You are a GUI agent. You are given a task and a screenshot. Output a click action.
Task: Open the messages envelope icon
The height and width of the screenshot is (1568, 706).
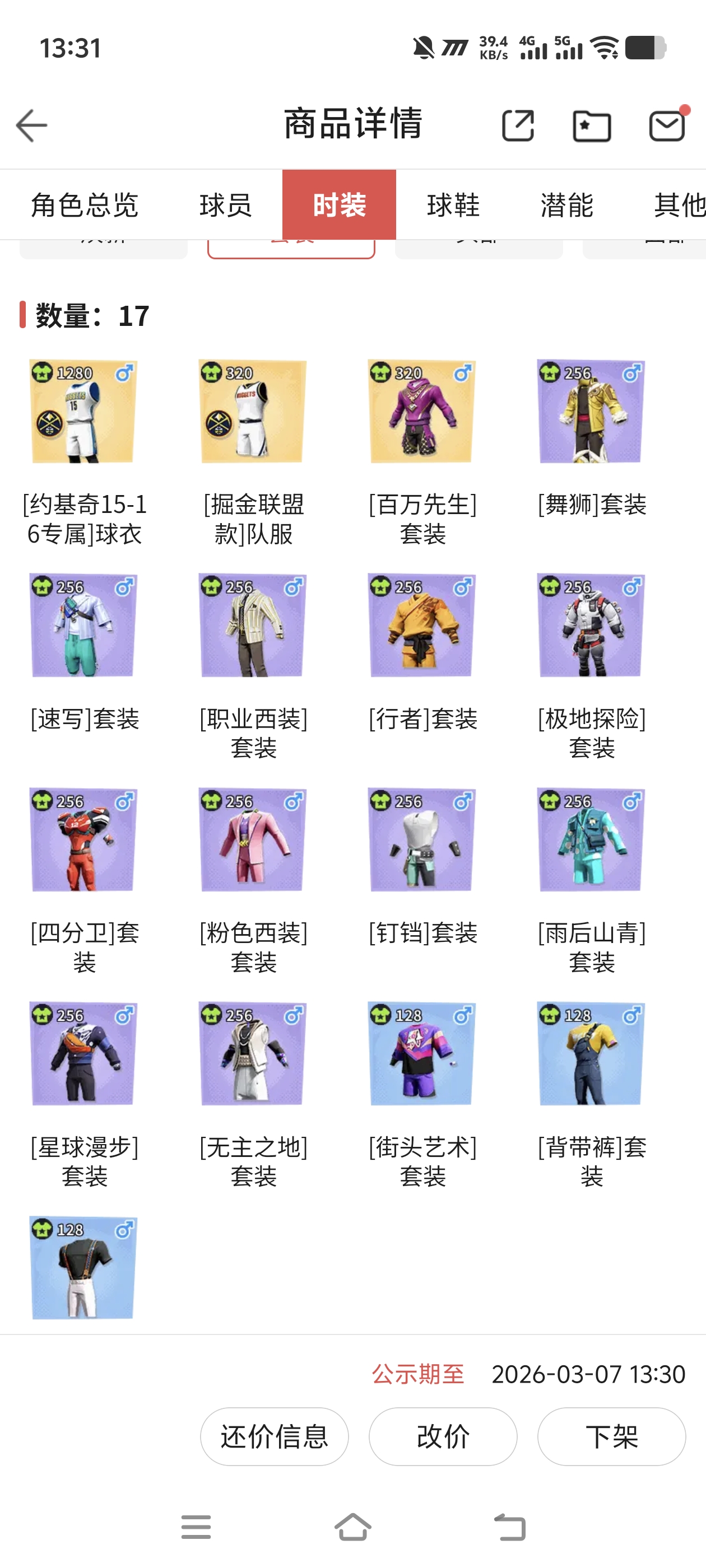tap(667, 125)
